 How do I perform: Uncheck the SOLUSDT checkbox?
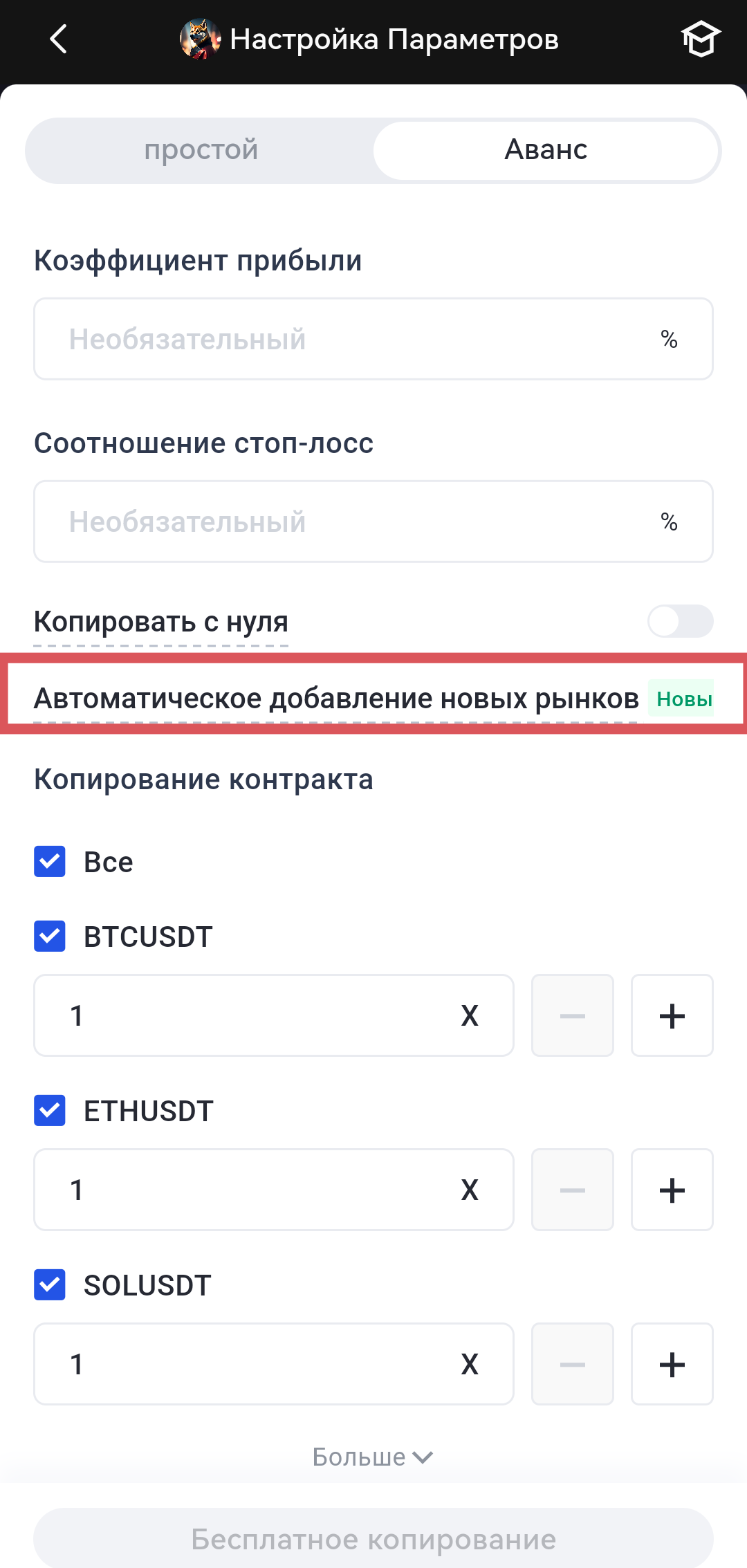click(x=50, y=1285)
